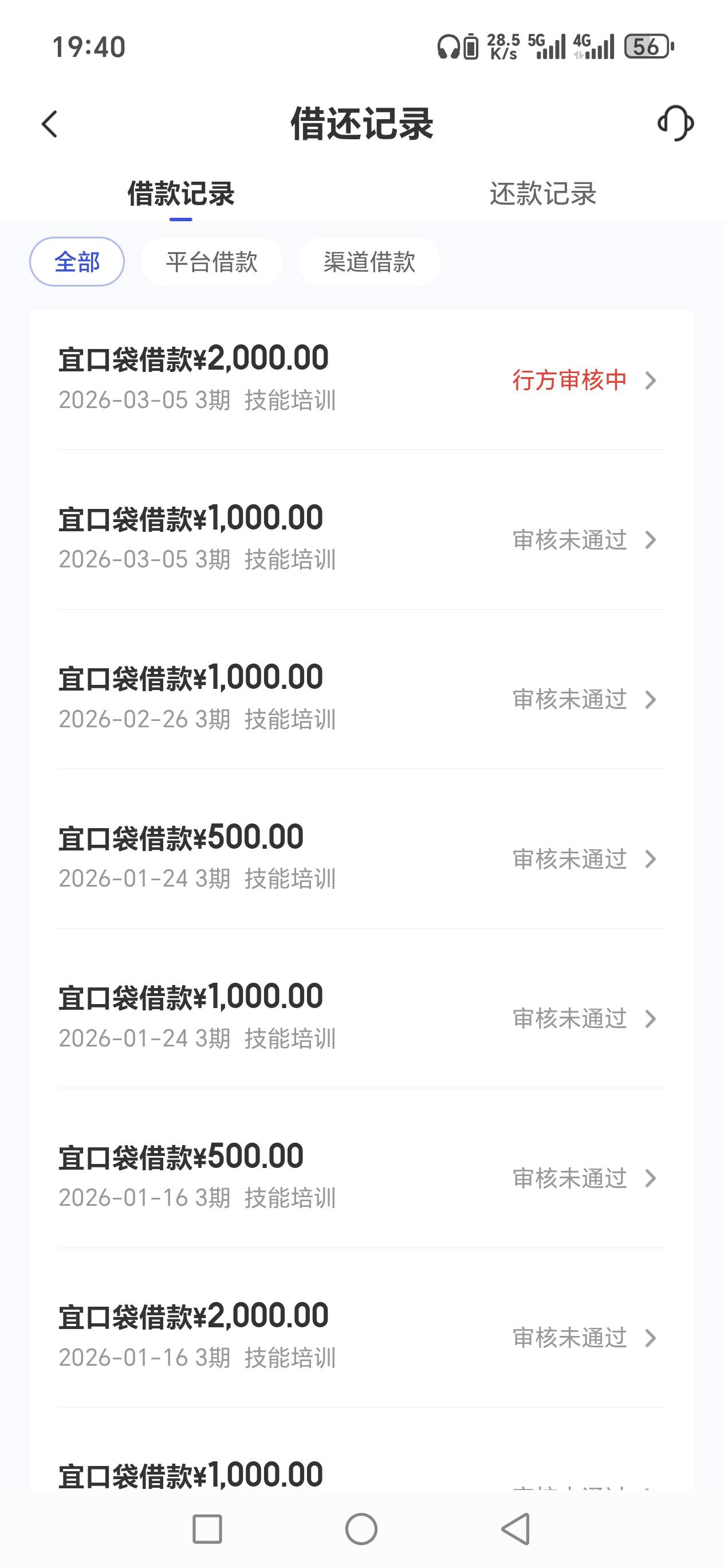Open the 2026-03-05 ¥1,000.00 rejected loan
The image size is (724, 1568).
362,538
